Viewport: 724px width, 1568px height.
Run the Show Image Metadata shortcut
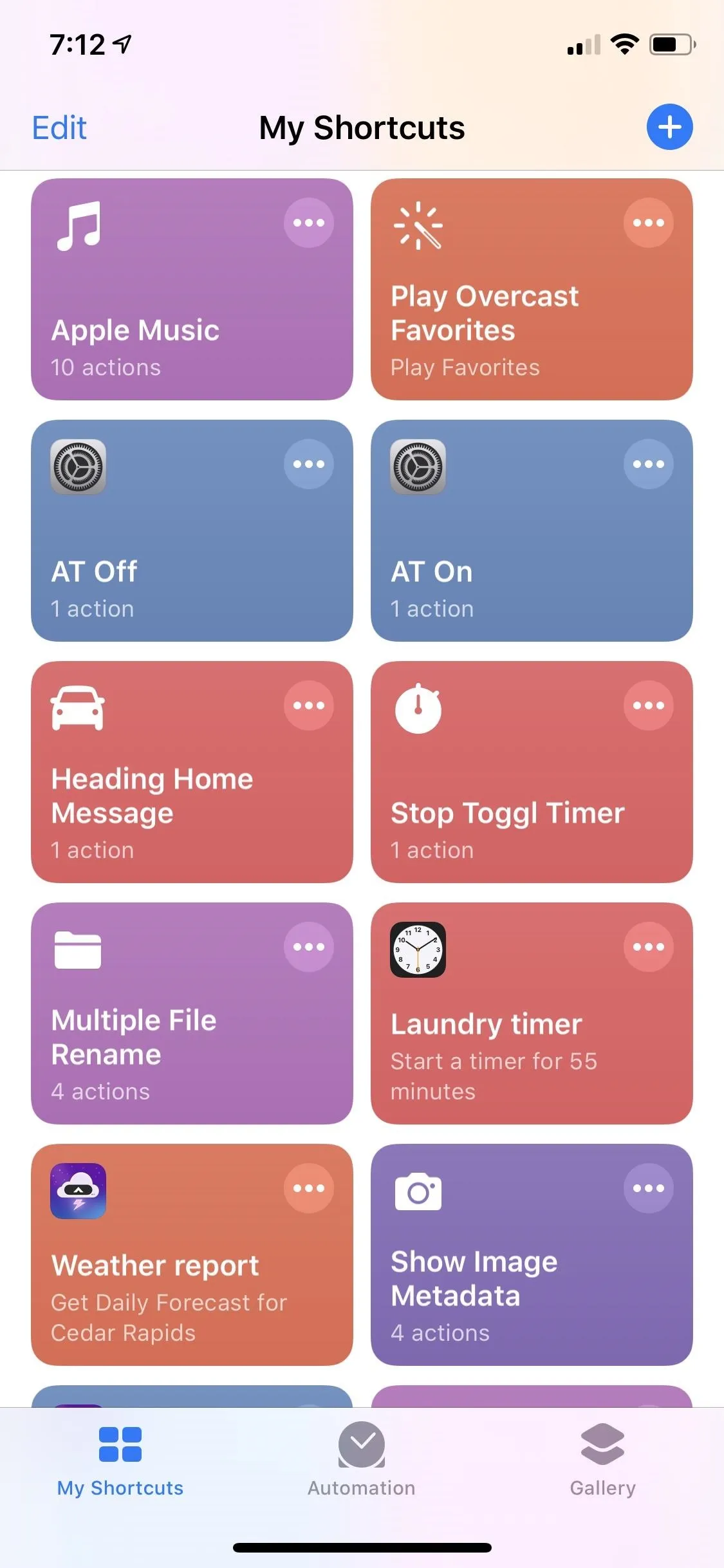pos(532,1255)
